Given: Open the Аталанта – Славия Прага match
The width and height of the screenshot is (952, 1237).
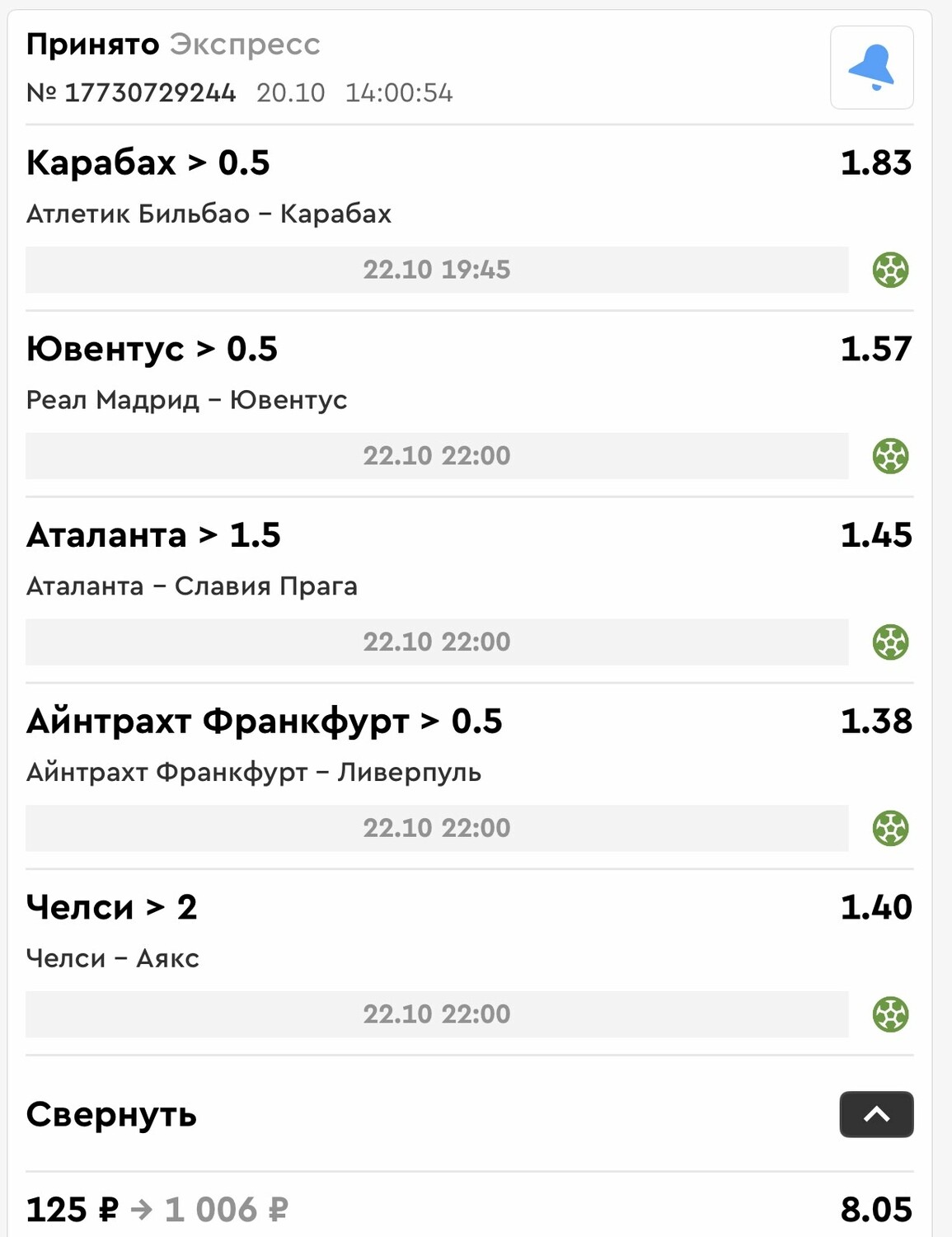Looking at the screenshot, I should point(191,586).
